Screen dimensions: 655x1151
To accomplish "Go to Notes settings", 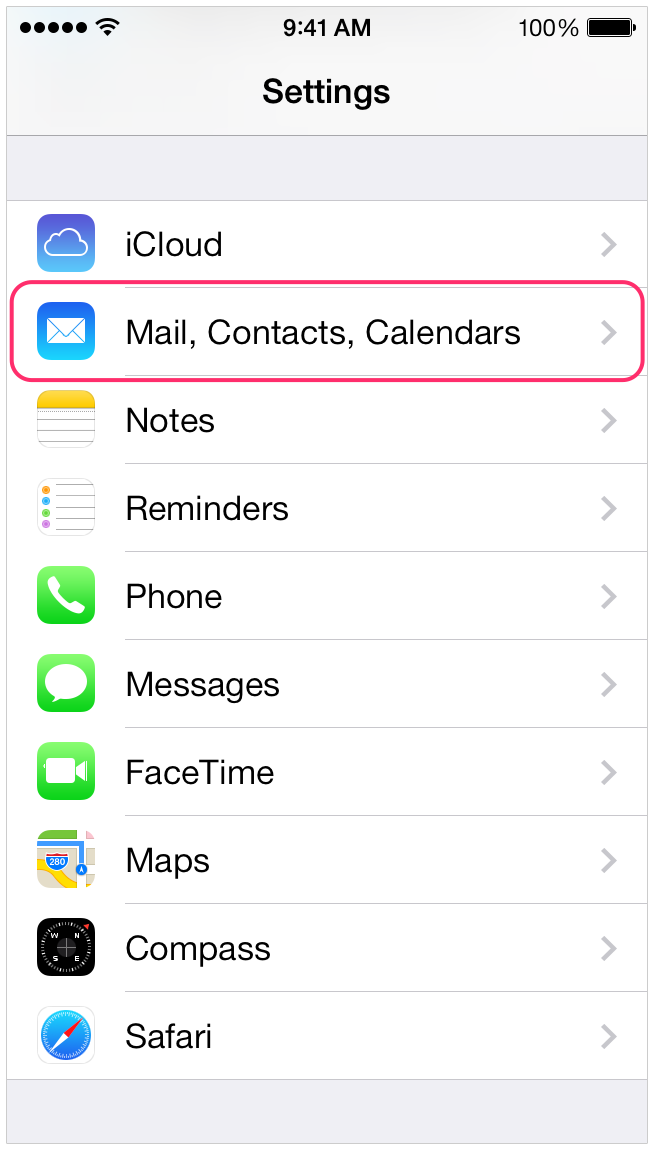I will tap(328, 420).
